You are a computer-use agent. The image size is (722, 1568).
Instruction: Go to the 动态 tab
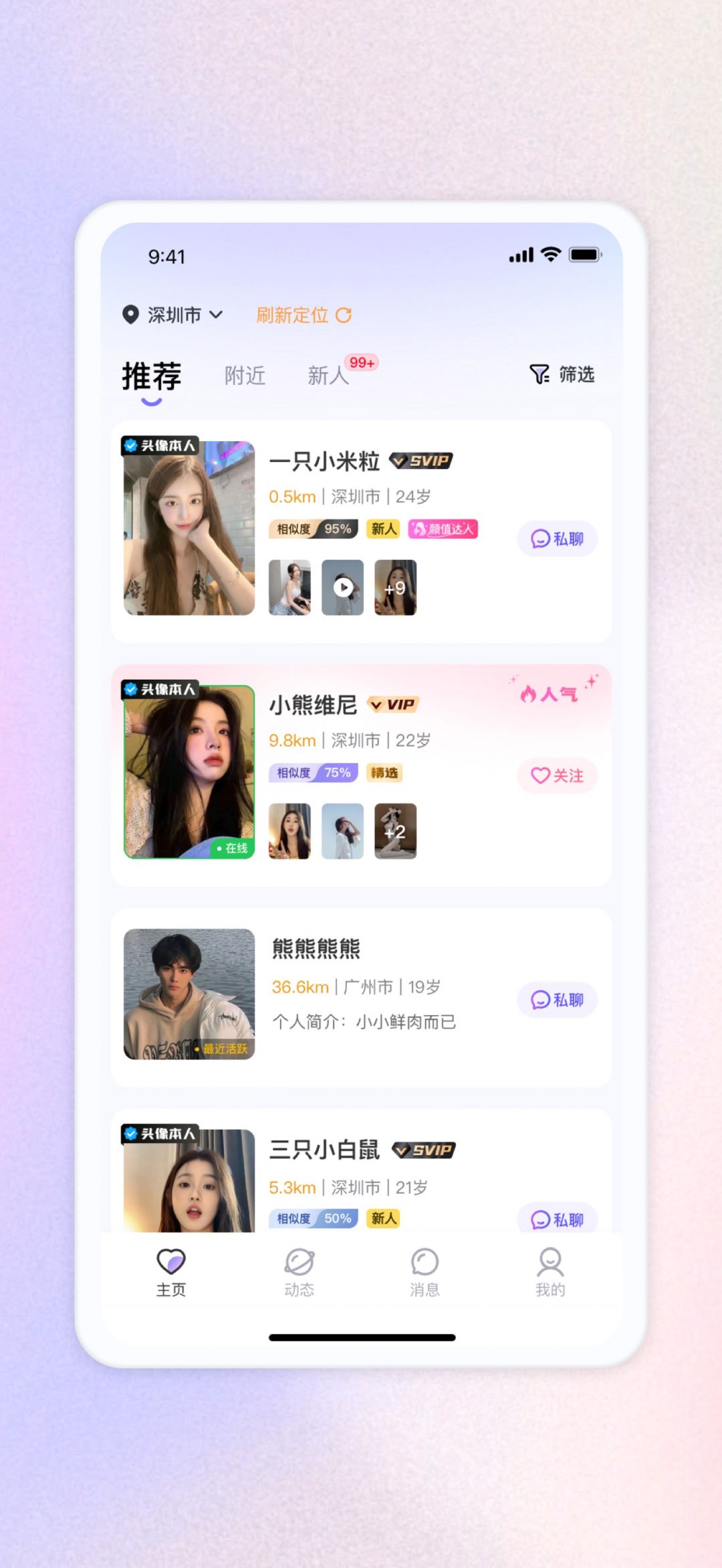(299, 1273)
